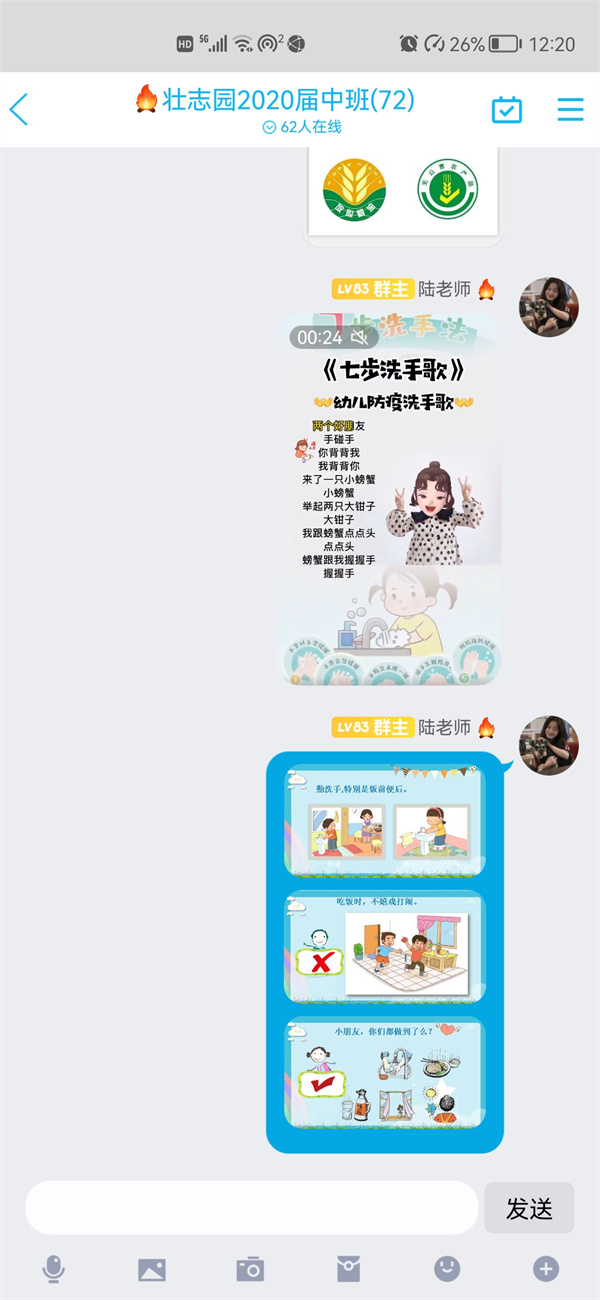The height and width of the screenshot is (1300, 600).
Task: Open the logo image message at the top
Action: (402, 192)
